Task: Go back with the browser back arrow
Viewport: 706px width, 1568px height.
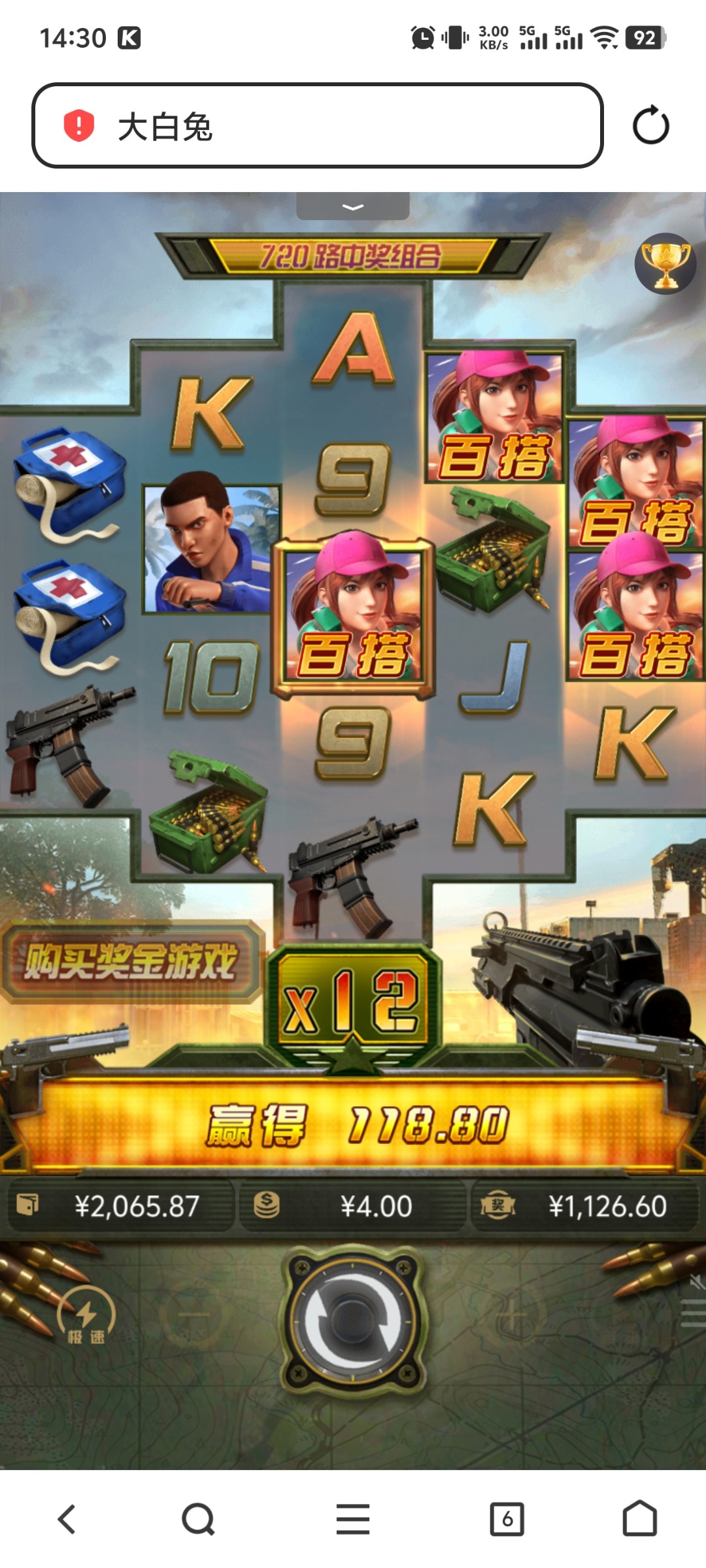Action: [x=67, y=1519]
